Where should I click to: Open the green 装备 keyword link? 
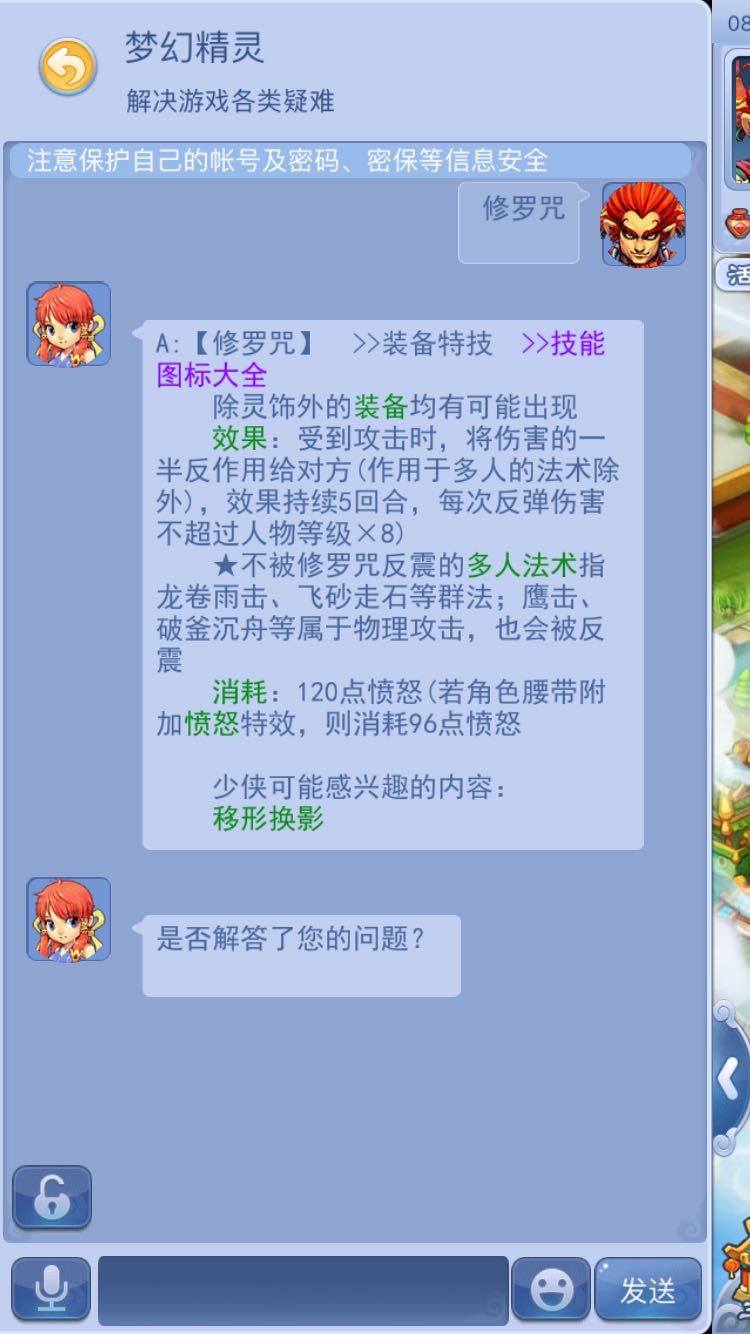point(381,407)
